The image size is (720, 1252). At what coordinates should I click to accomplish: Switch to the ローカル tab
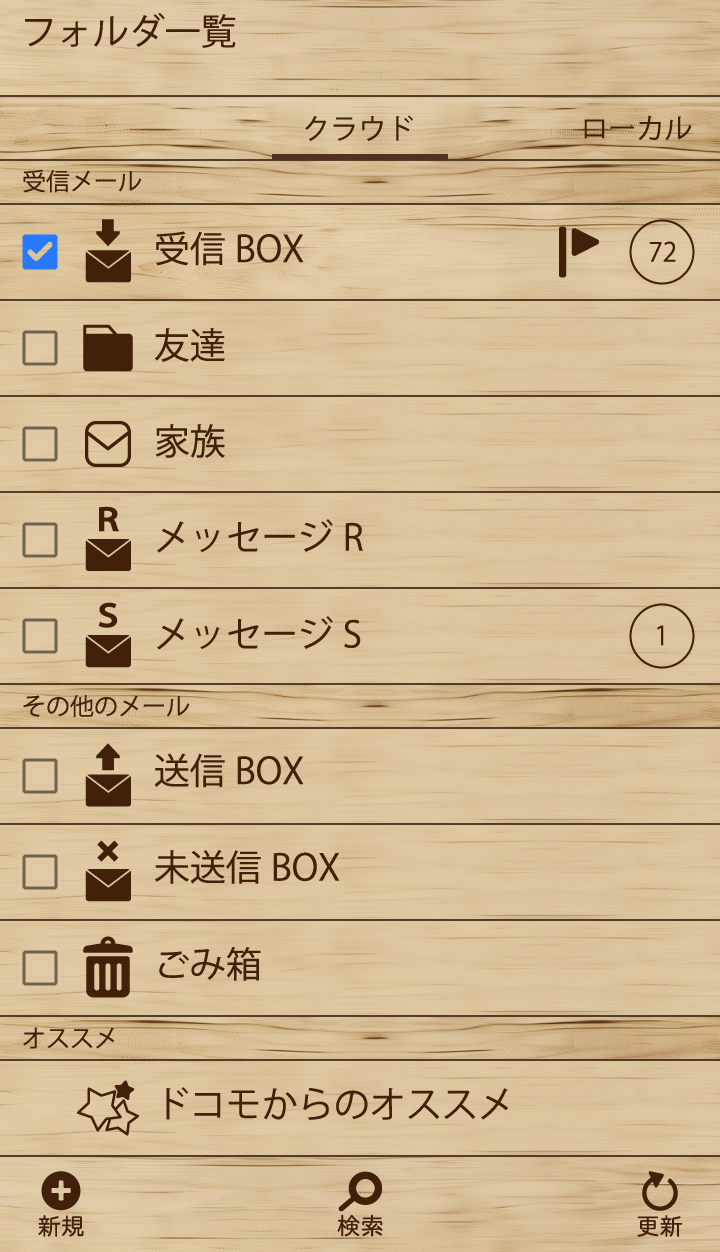(636, 129)
